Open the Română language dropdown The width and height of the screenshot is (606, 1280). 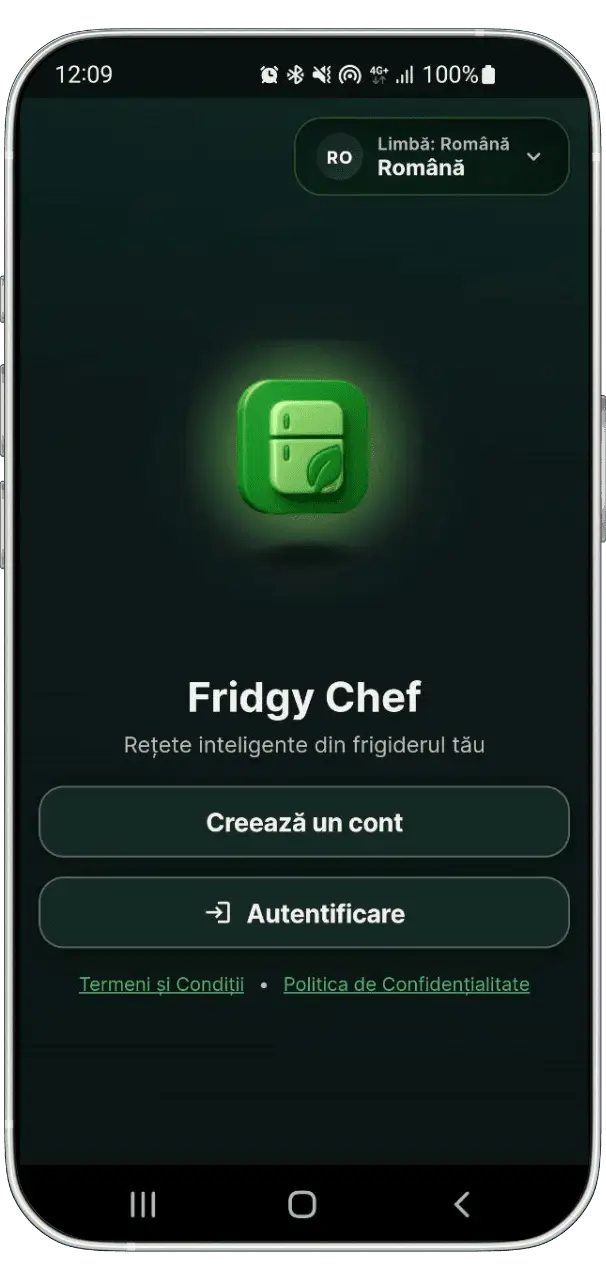(431, 157)
